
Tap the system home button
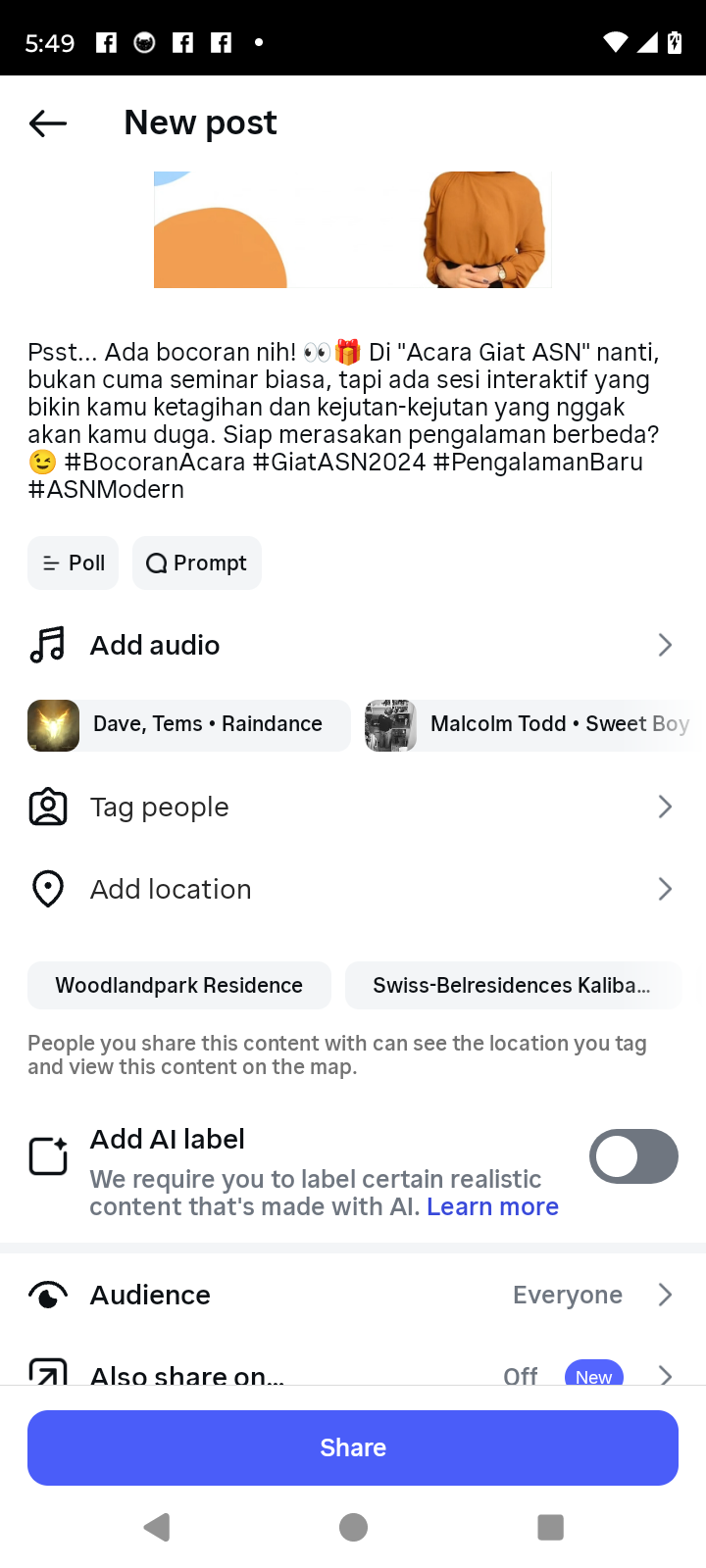tap(353, 1527)
